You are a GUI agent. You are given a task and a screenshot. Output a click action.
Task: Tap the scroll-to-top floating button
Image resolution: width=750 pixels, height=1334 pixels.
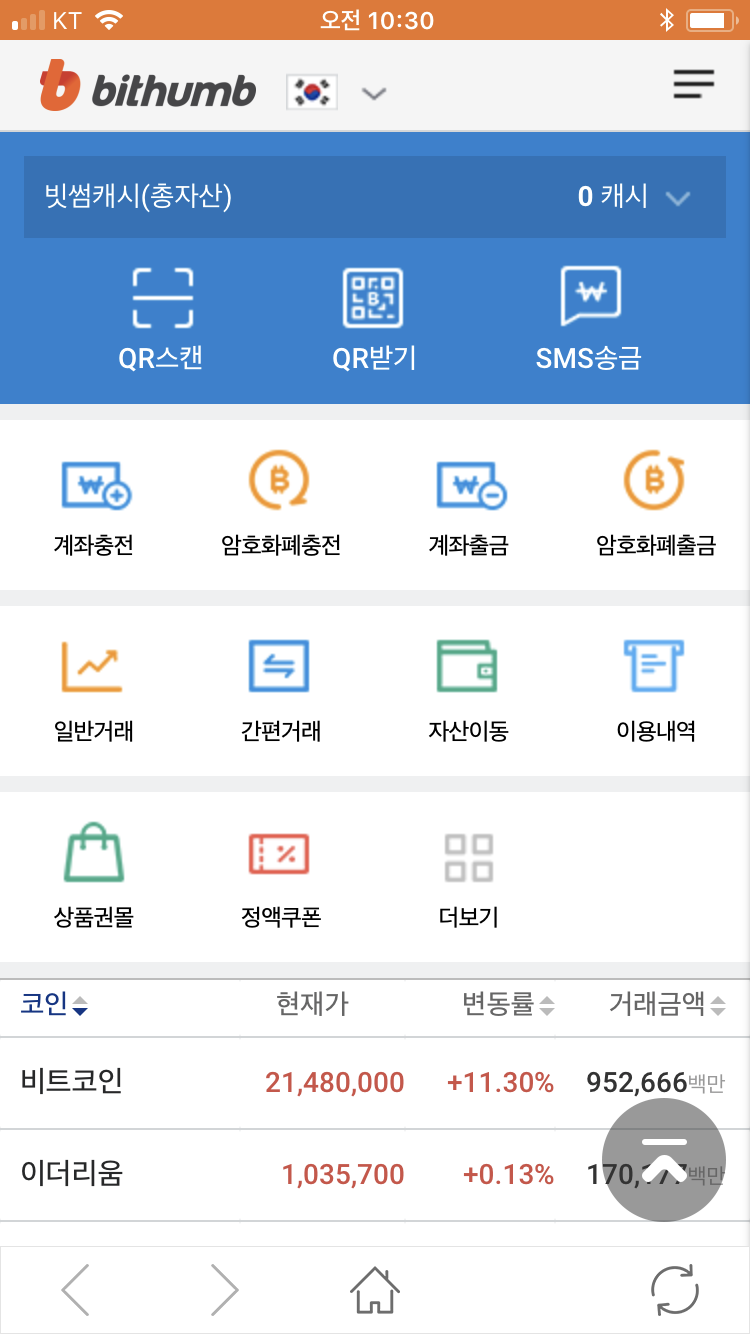662,1157
